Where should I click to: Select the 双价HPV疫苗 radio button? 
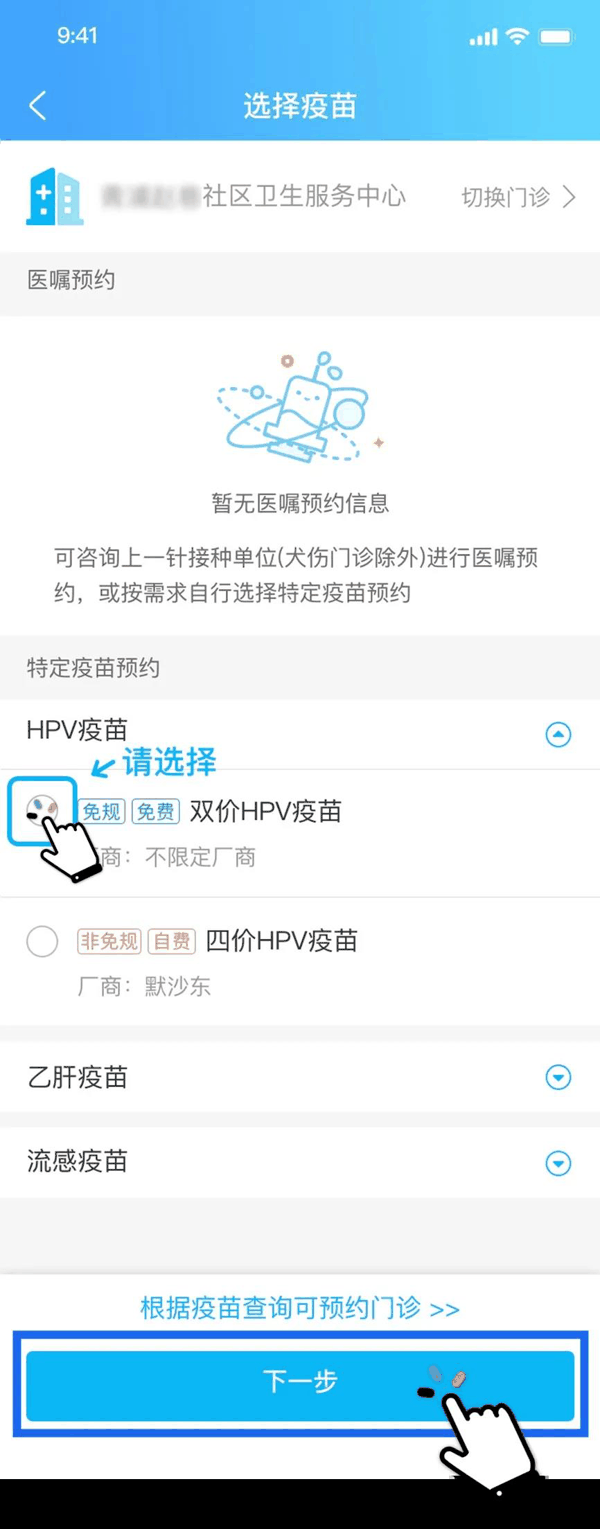pyautogui.click(x=42, y=810)
